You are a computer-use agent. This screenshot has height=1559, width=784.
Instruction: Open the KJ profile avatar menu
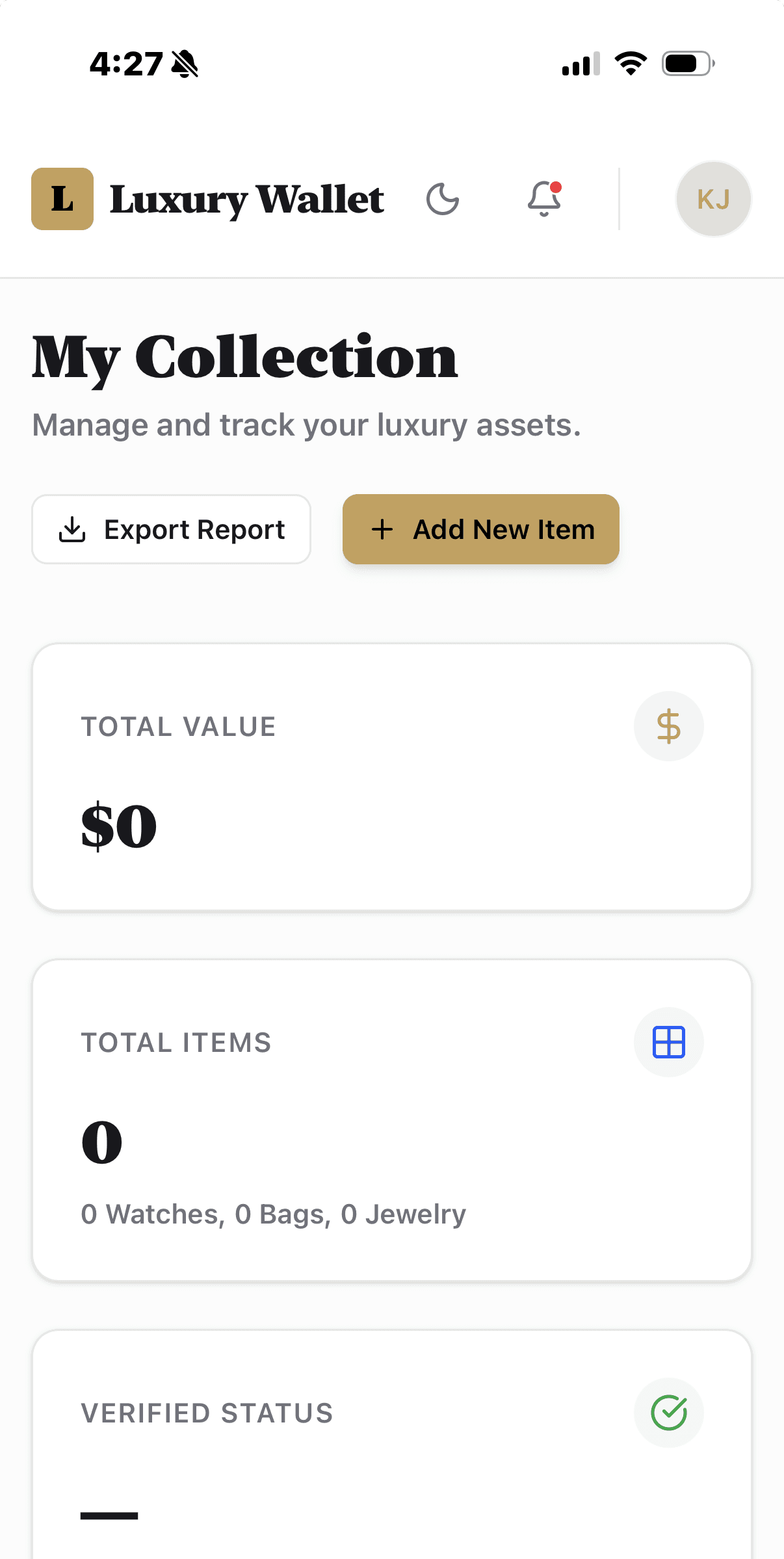pyautogui.click(x=713, y=199)
